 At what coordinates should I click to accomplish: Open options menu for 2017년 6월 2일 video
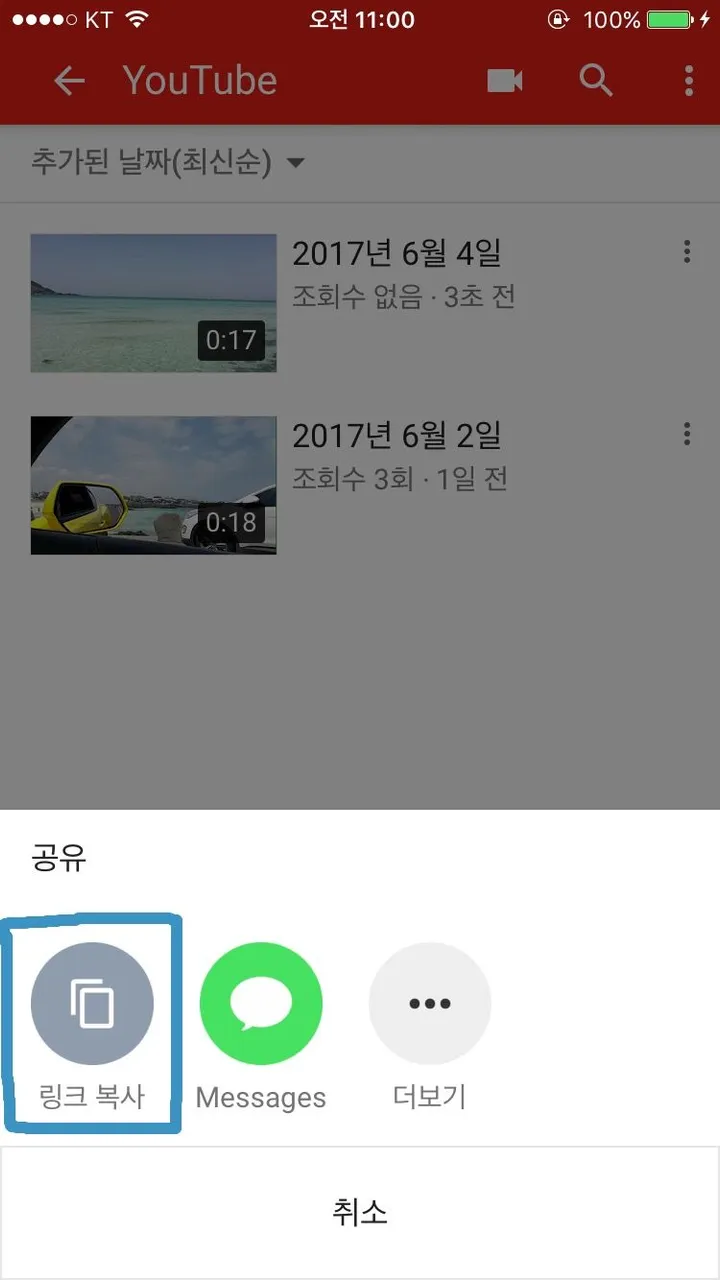pyautogui.click(x=686, y=434)
